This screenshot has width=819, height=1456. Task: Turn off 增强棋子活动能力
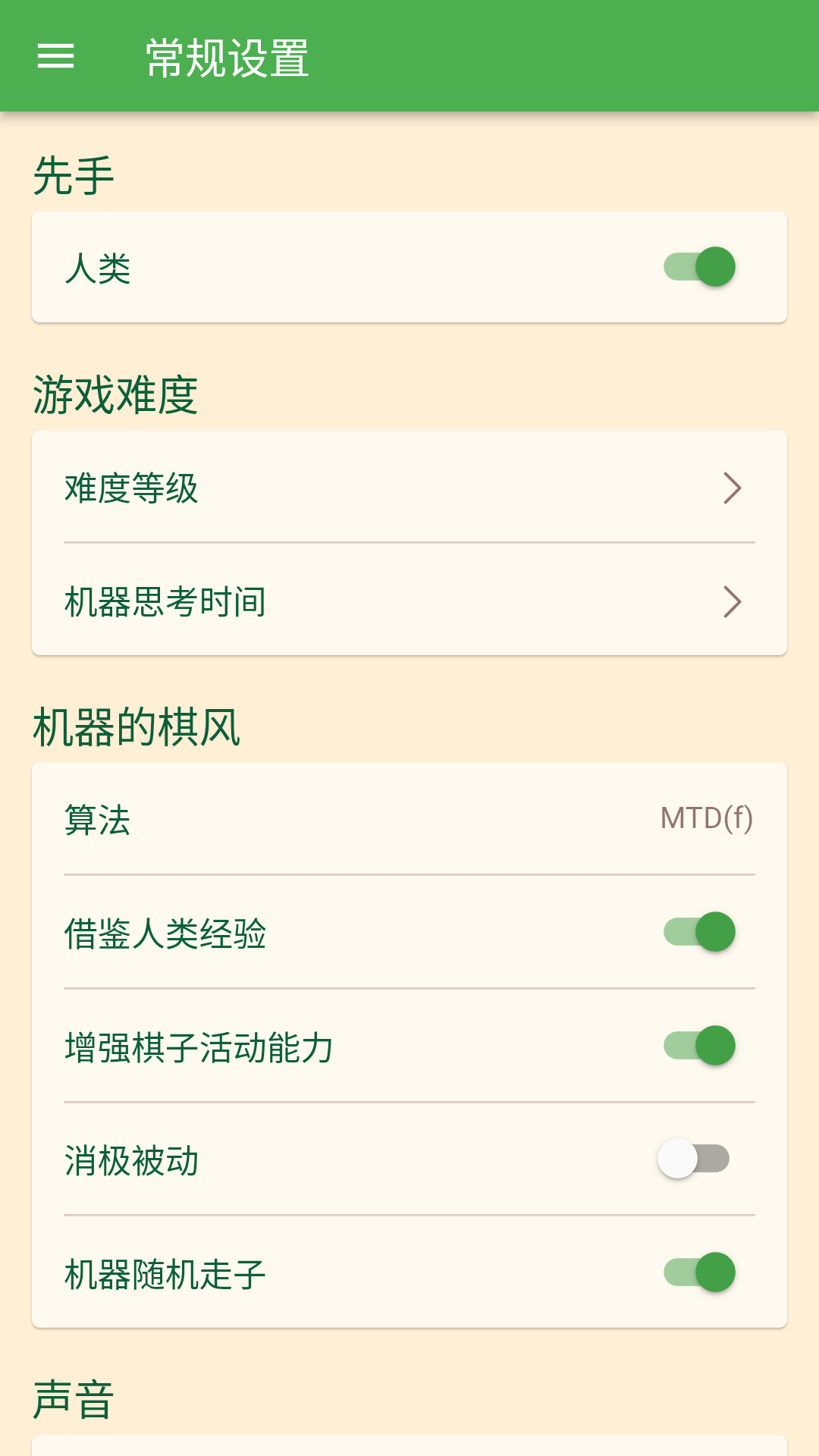coord(698,1046)
